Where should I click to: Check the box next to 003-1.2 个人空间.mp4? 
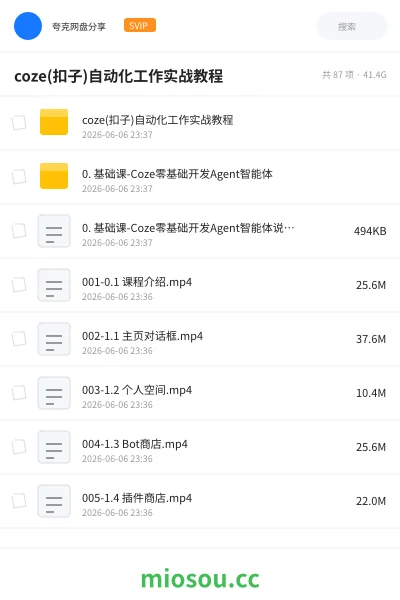(19, 393)
